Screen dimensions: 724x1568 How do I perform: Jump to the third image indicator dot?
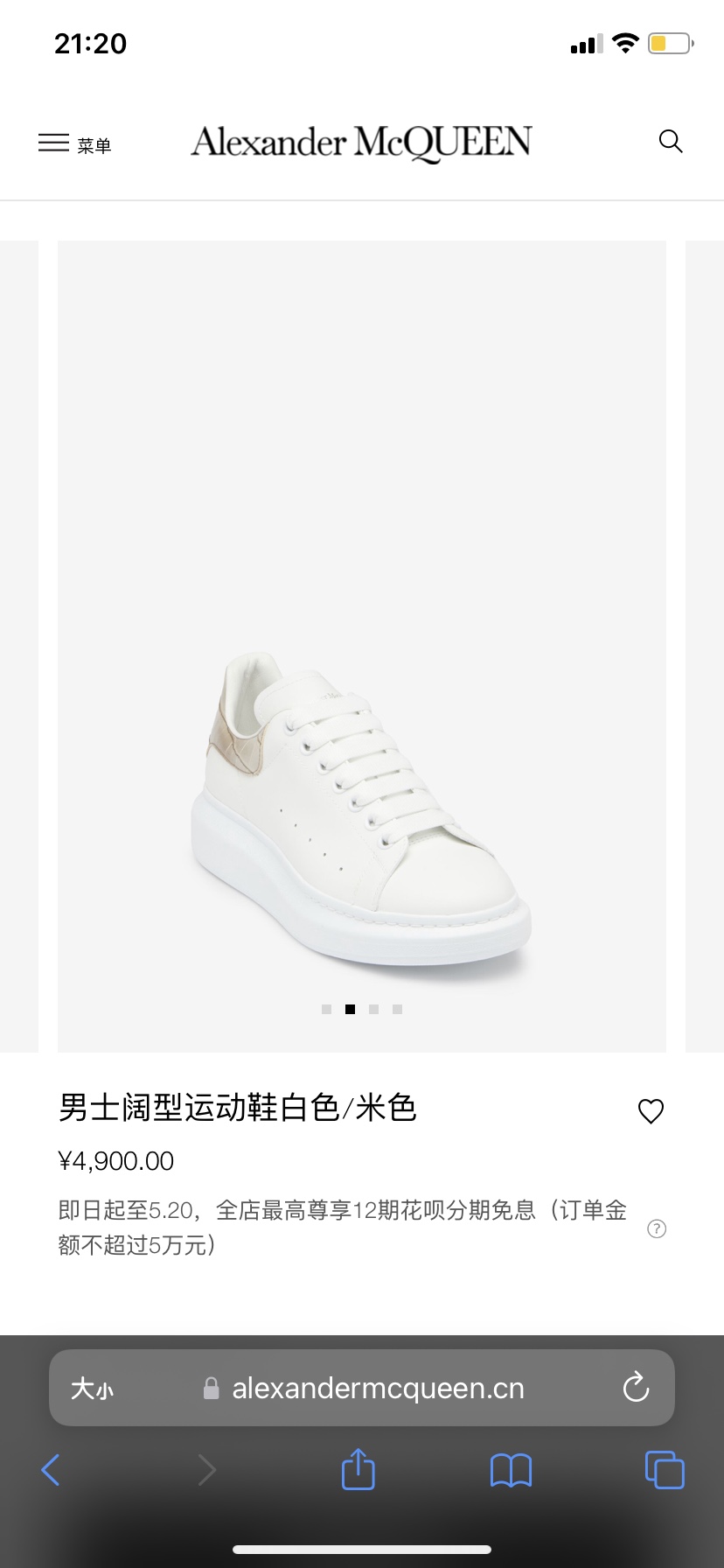pyautogui.click(x=374, y=1010)
